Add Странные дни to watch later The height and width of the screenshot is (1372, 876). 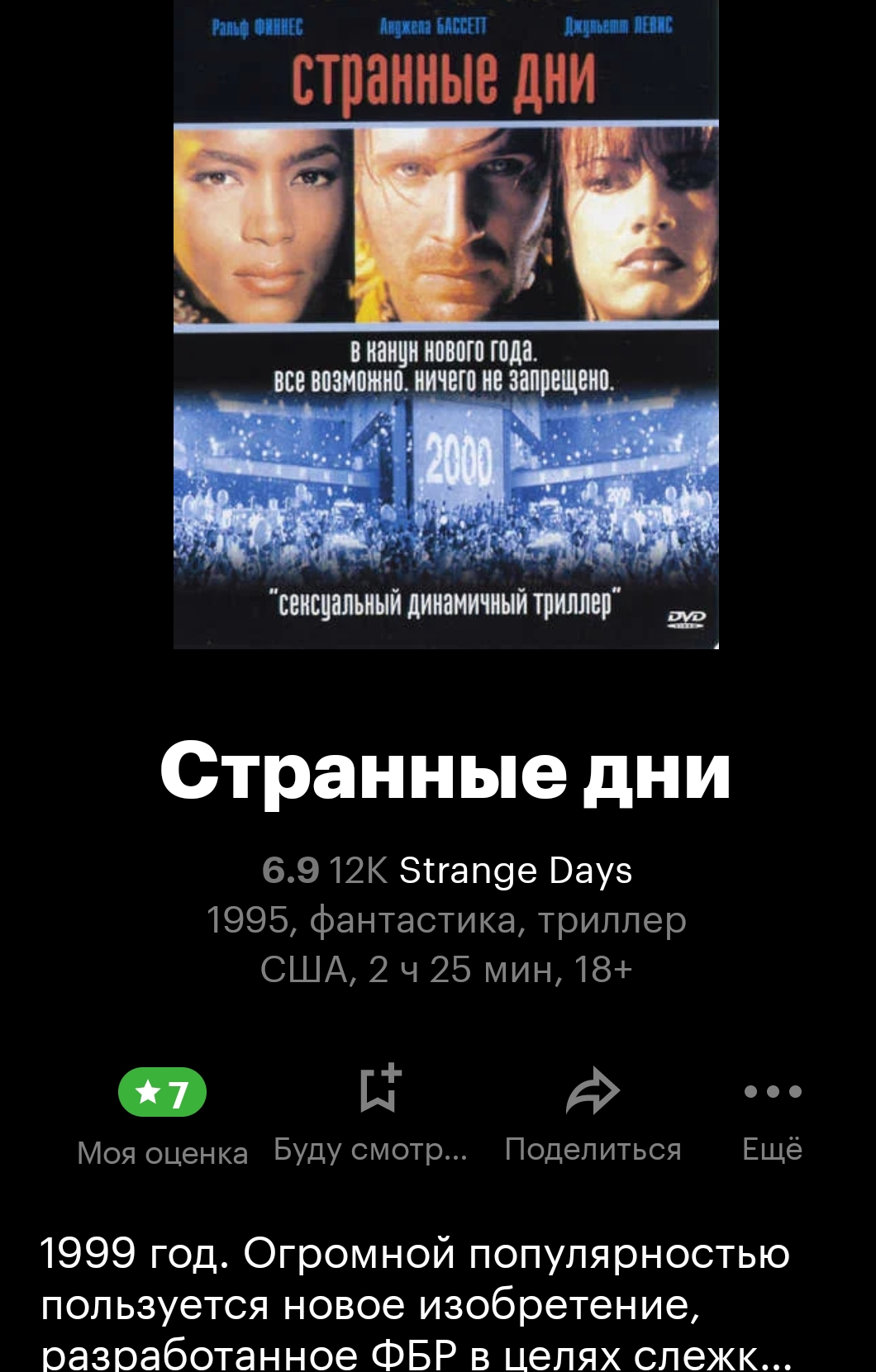click(380, 1090)
